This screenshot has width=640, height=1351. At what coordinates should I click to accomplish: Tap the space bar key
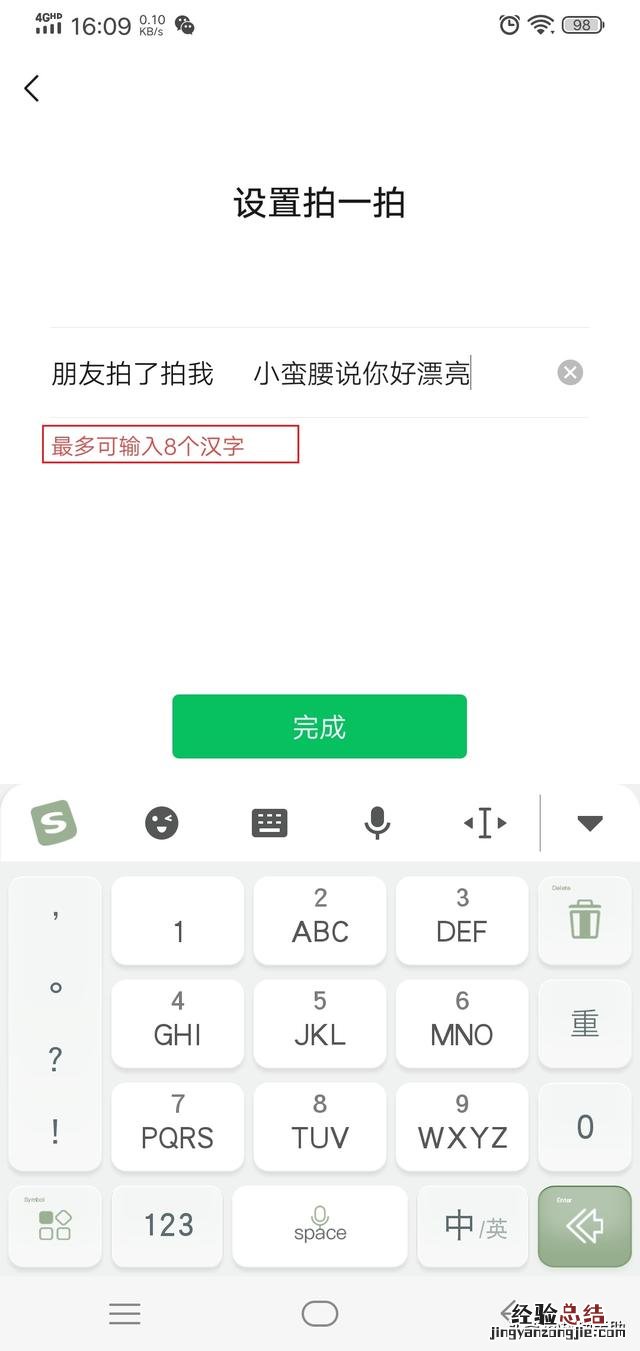point(320,1225)
